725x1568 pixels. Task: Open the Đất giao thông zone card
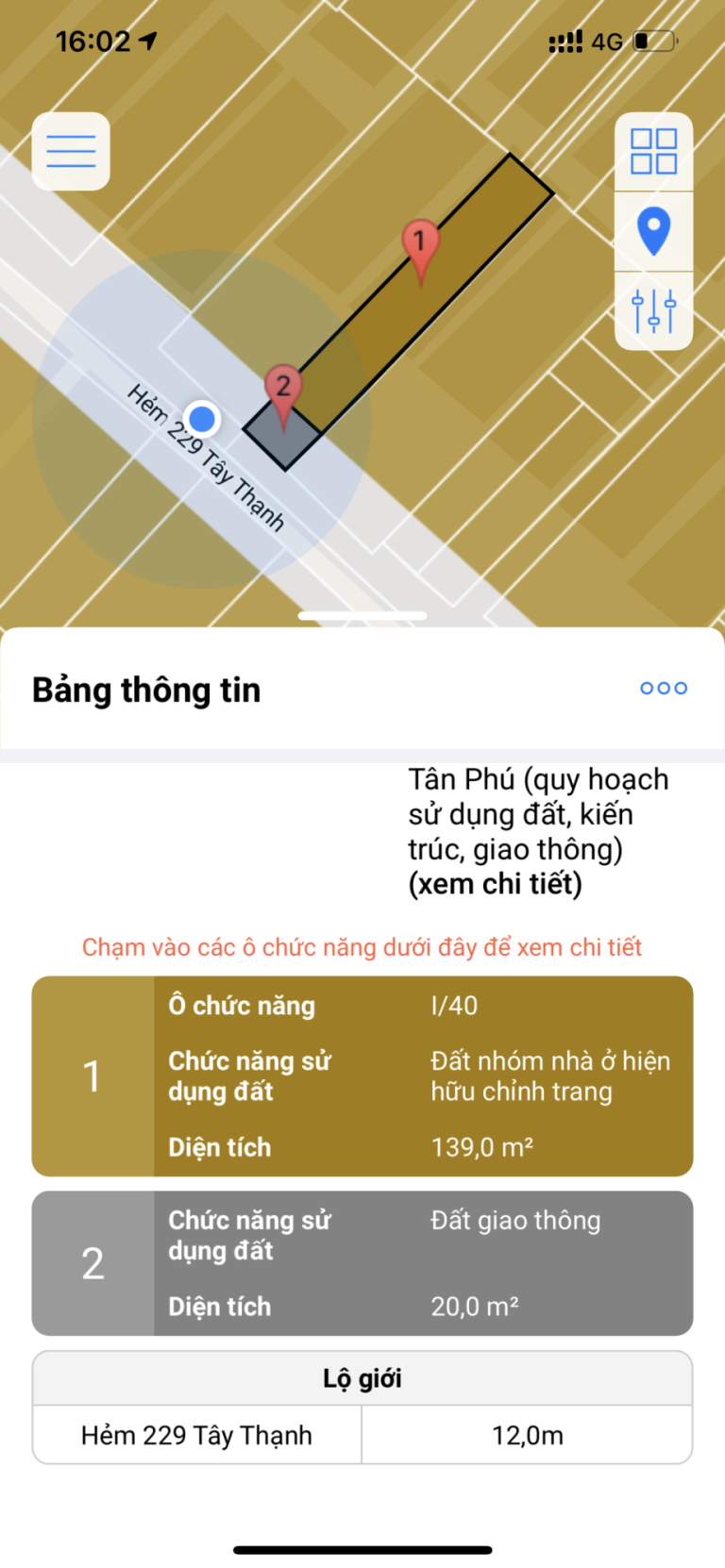pos(362,1262)
